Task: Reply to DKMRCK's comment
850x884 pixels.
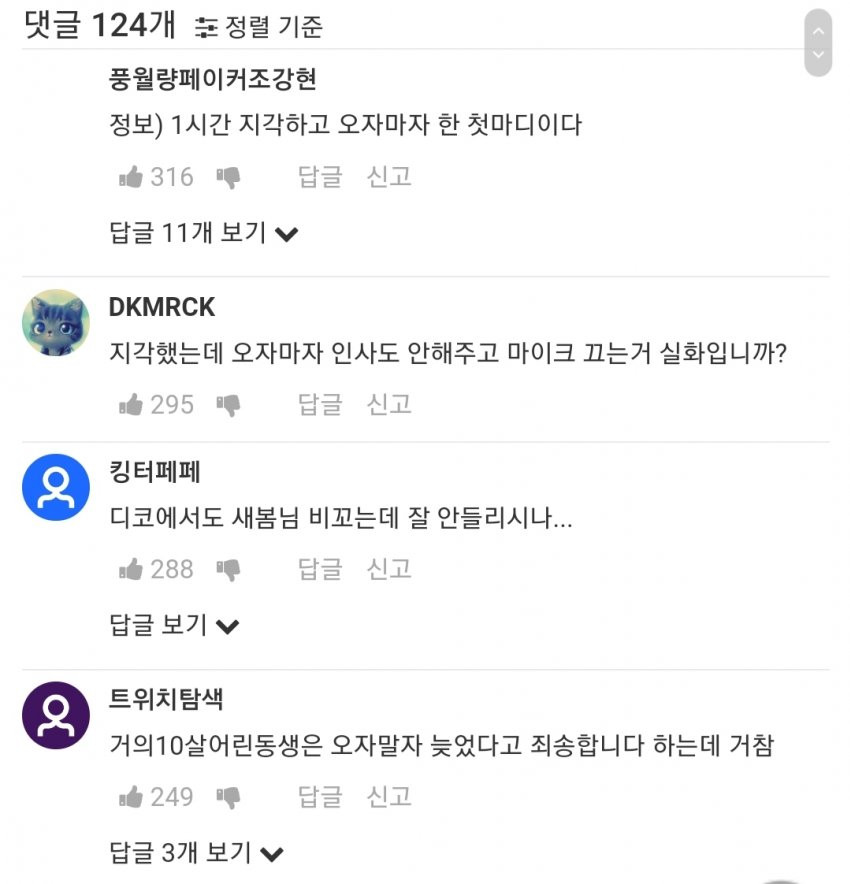Action: (x=319, y=404)
